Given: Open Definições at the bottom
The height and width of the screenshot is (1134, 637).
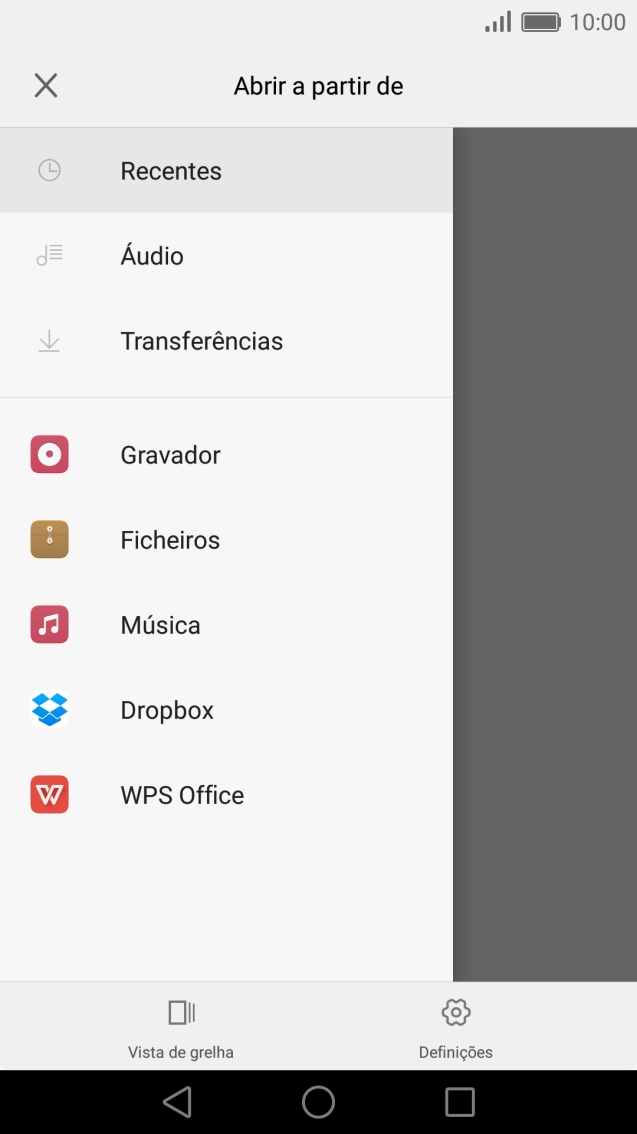Looking at the screenshot, I should 456,1028.
